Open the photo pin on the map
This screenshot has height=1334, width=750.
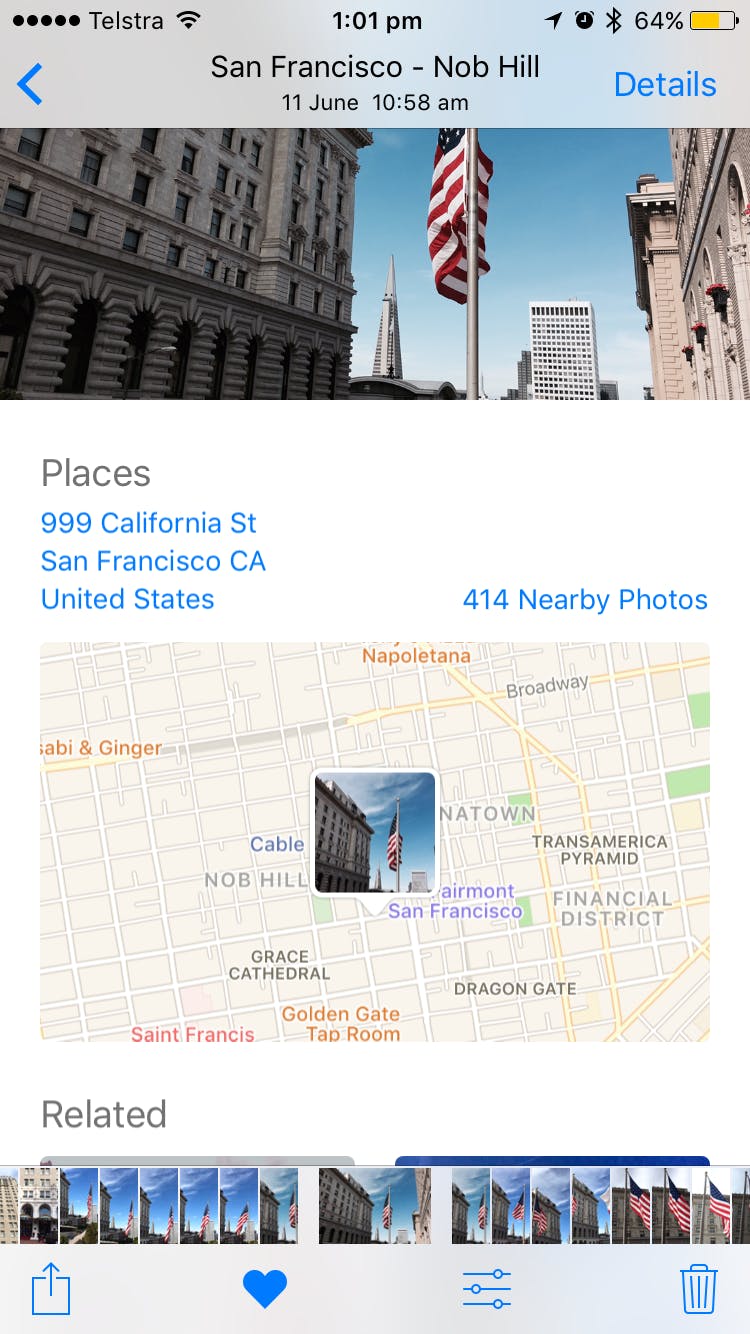[x=375, y=833]
